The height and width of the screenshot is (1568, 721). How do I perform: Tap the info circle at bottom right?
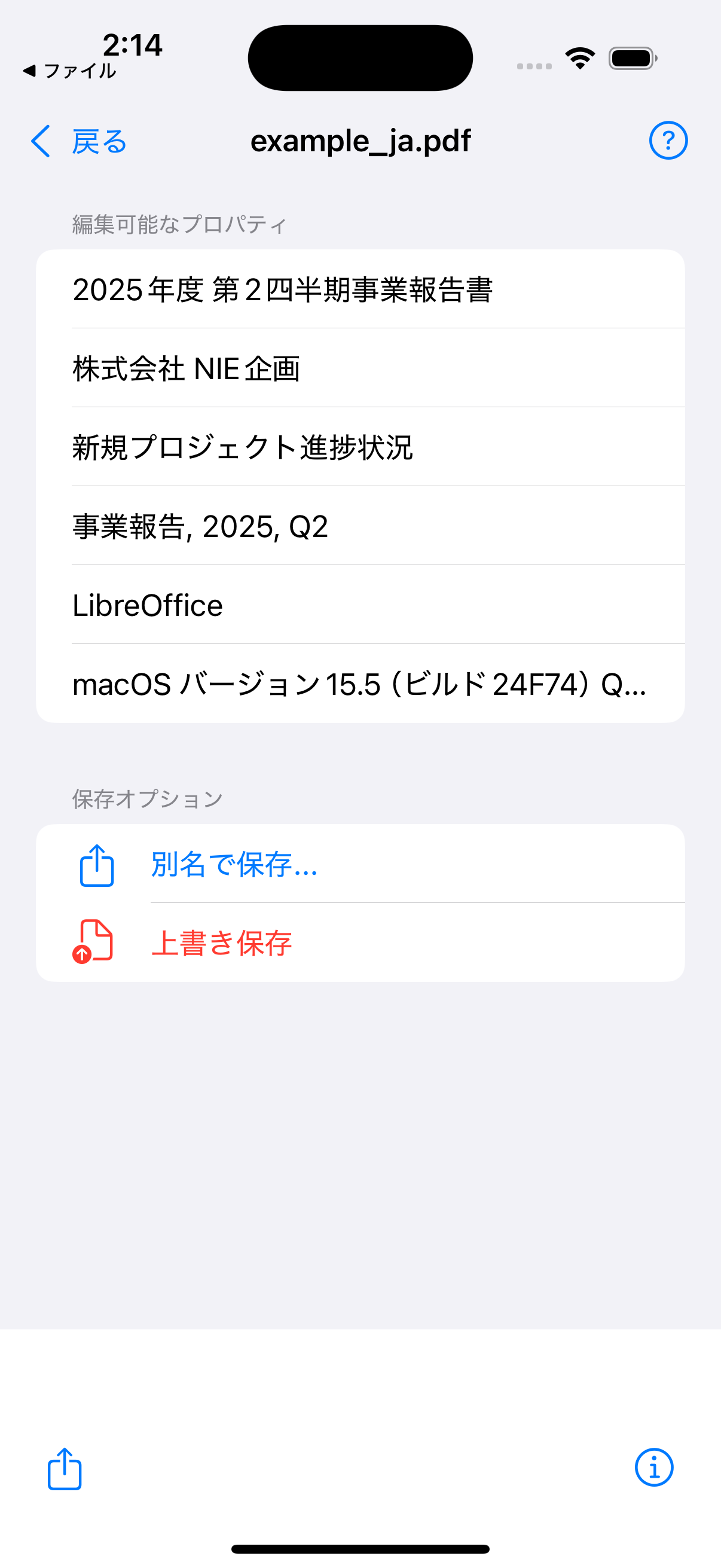(x=655, y=1467)
